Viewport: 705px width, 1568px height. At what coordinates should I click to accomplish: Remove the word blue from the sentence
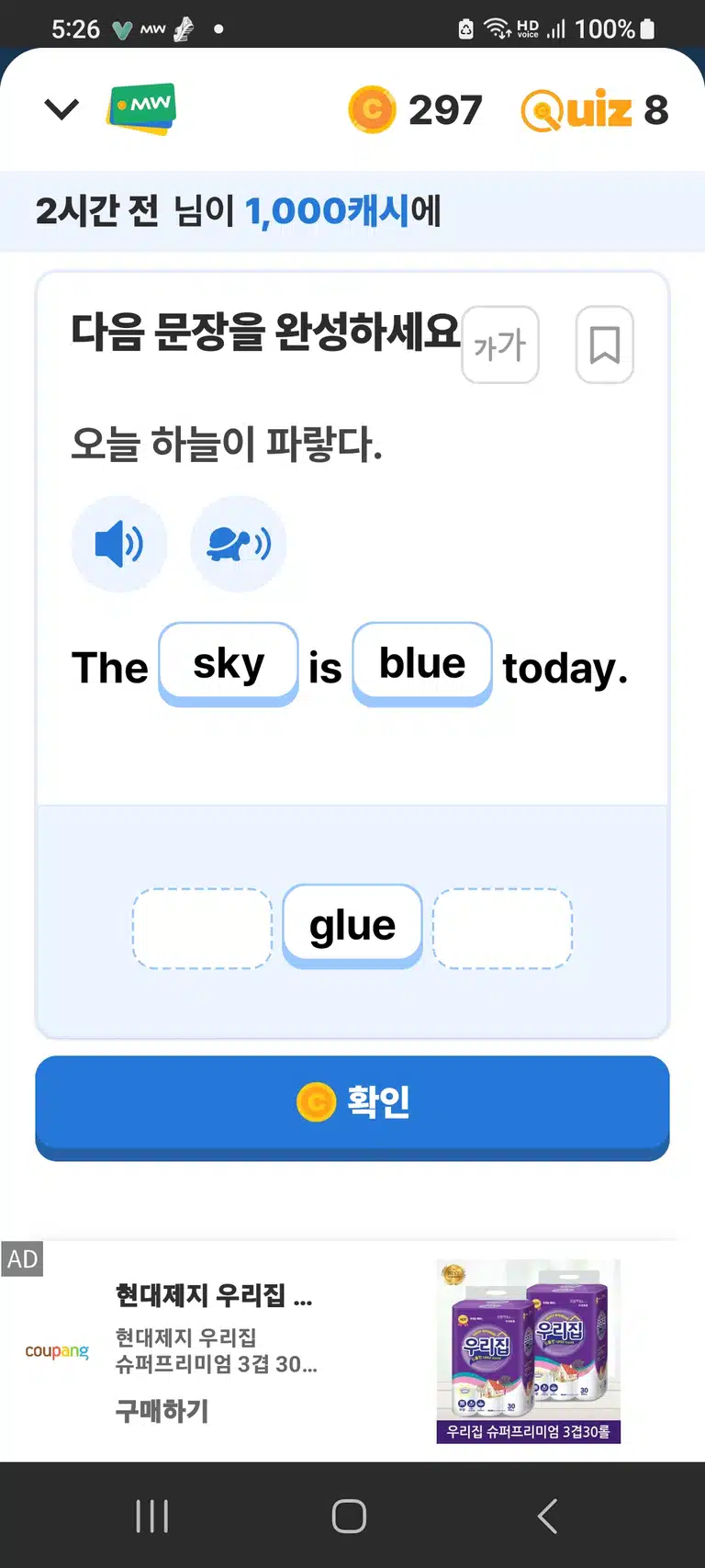point(422,664)
